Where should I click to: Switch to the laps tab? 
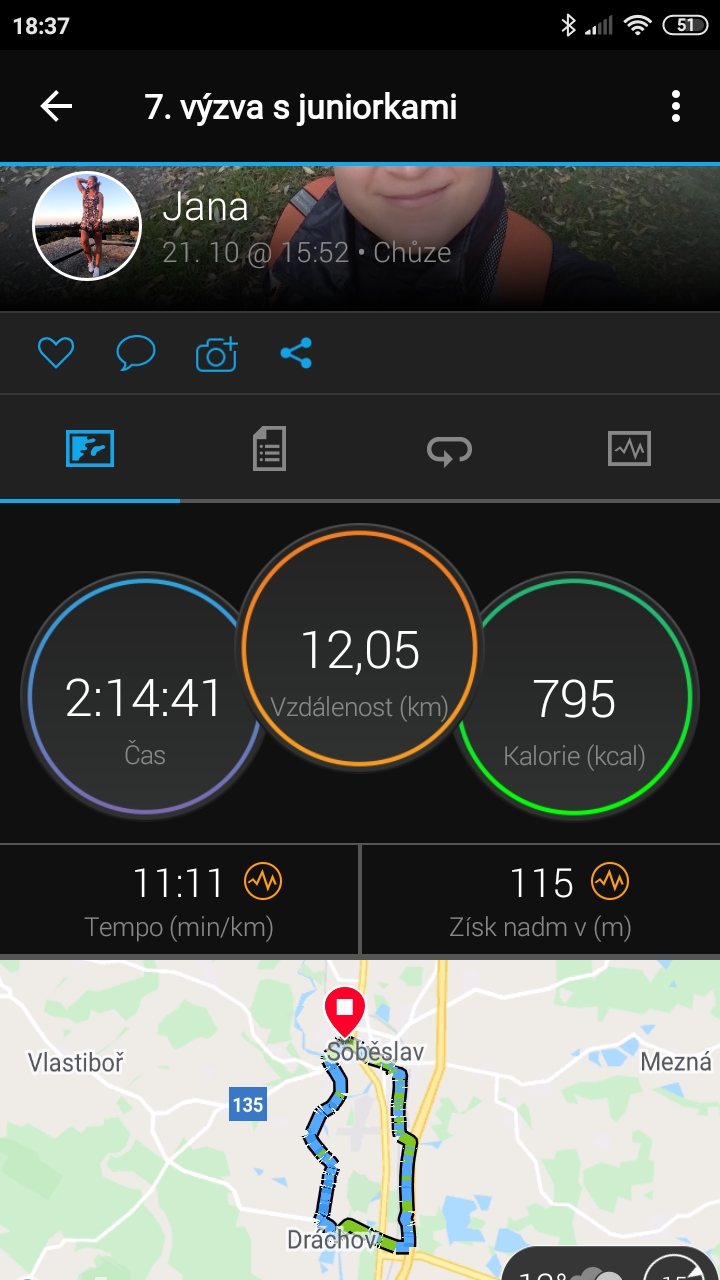click(x=449, y=448)
